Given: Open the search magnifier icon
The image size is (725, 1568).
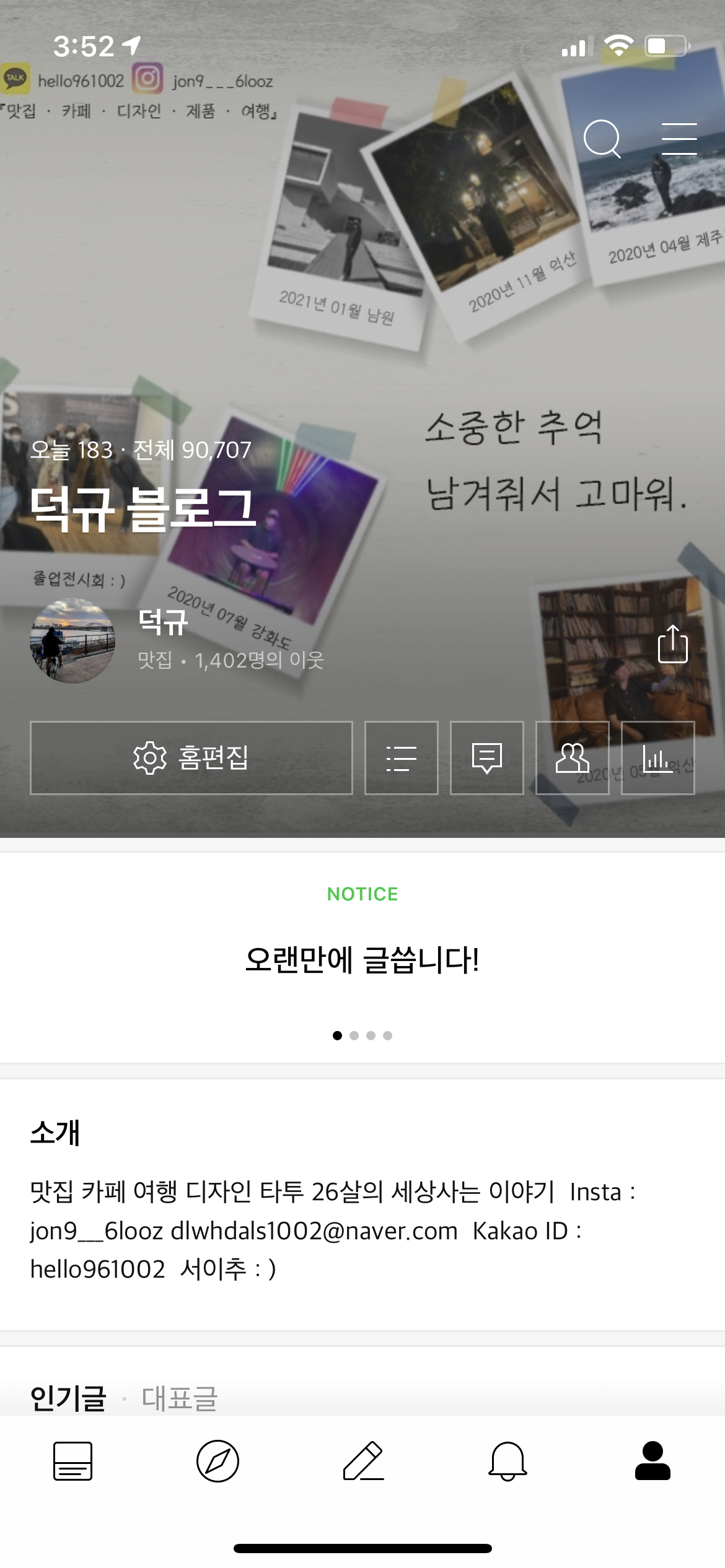Looking at the screenshot, I should [602, 139].
